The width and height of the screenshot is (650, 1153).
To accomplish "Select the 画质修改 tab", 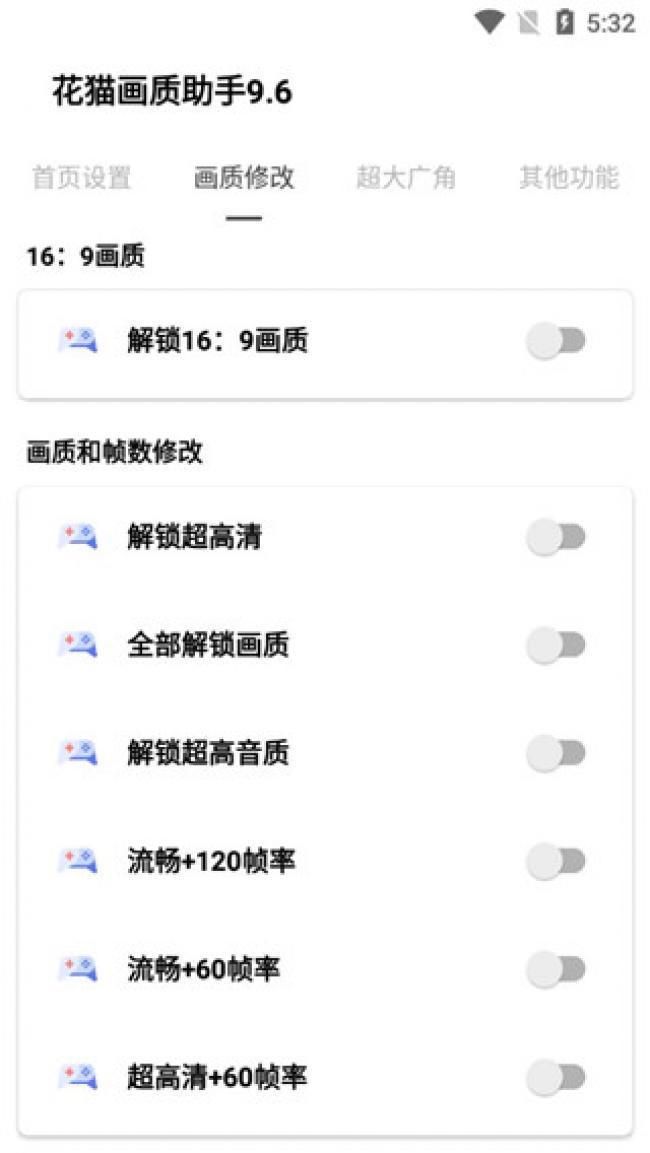I will pos(244,178).
